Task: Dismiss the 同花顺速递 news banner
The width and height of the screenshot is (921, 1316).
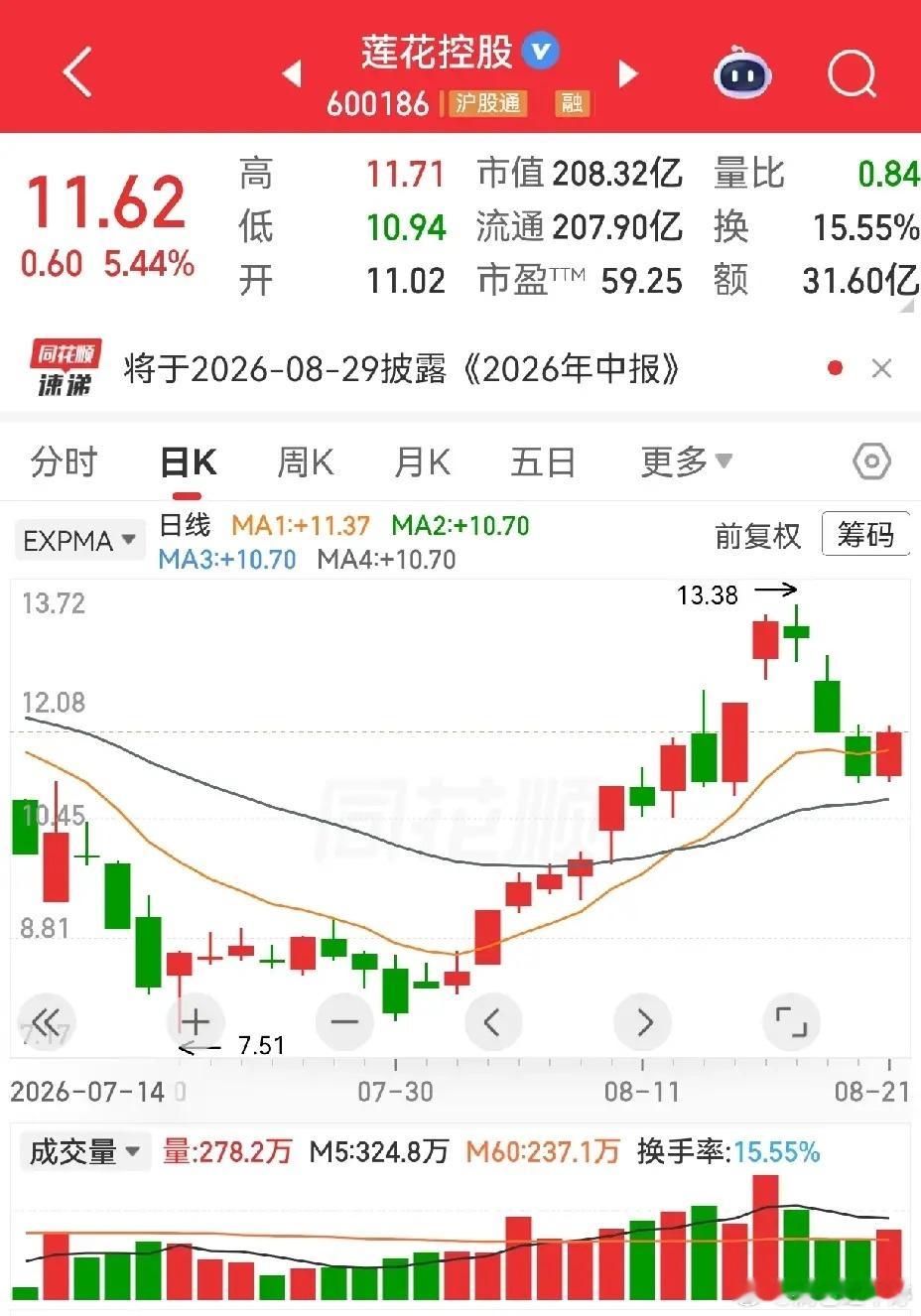Action: [x=880, y=368]
